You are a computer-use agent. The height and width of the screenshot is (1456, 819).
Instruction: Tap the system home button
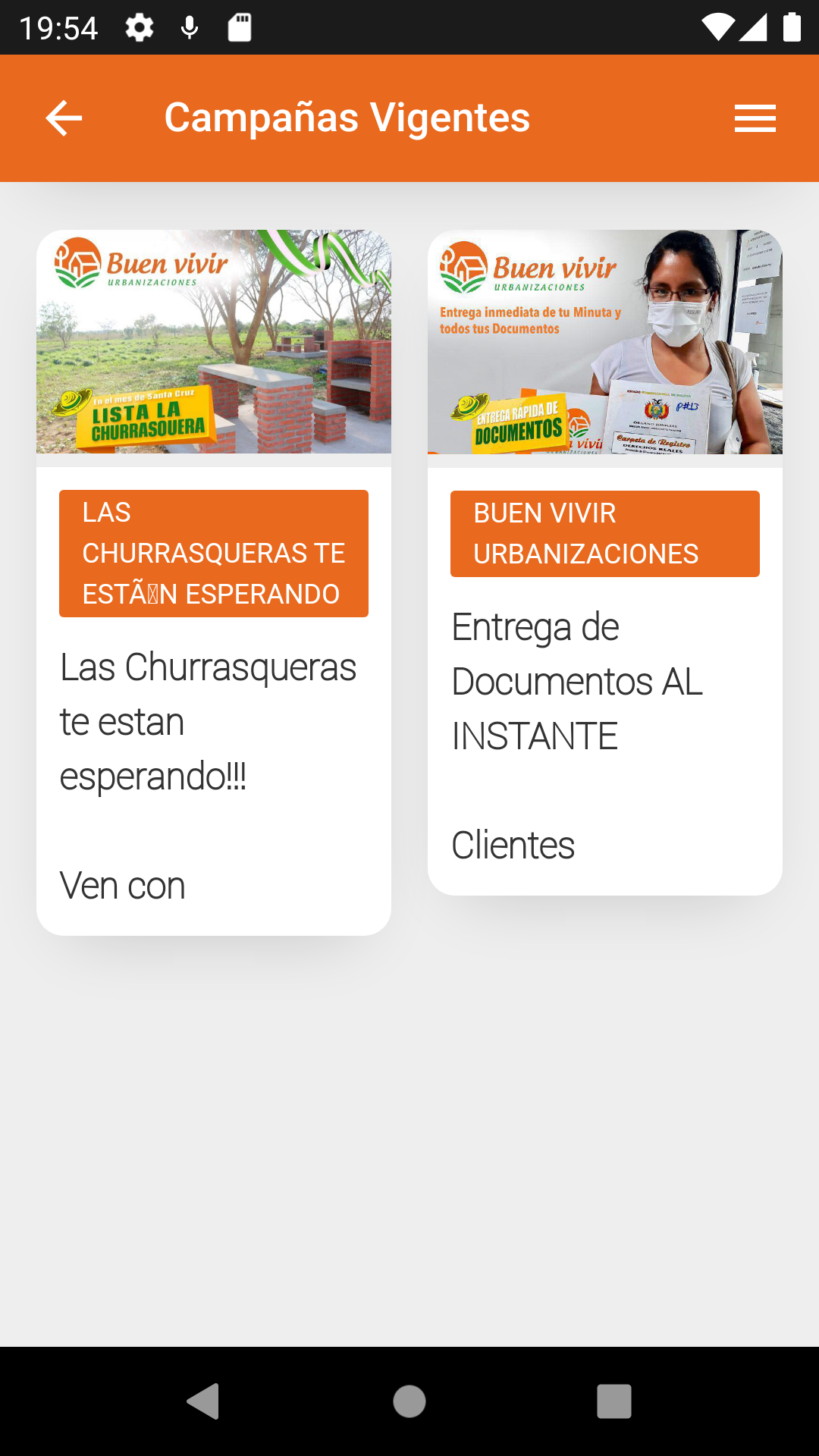409,1401
